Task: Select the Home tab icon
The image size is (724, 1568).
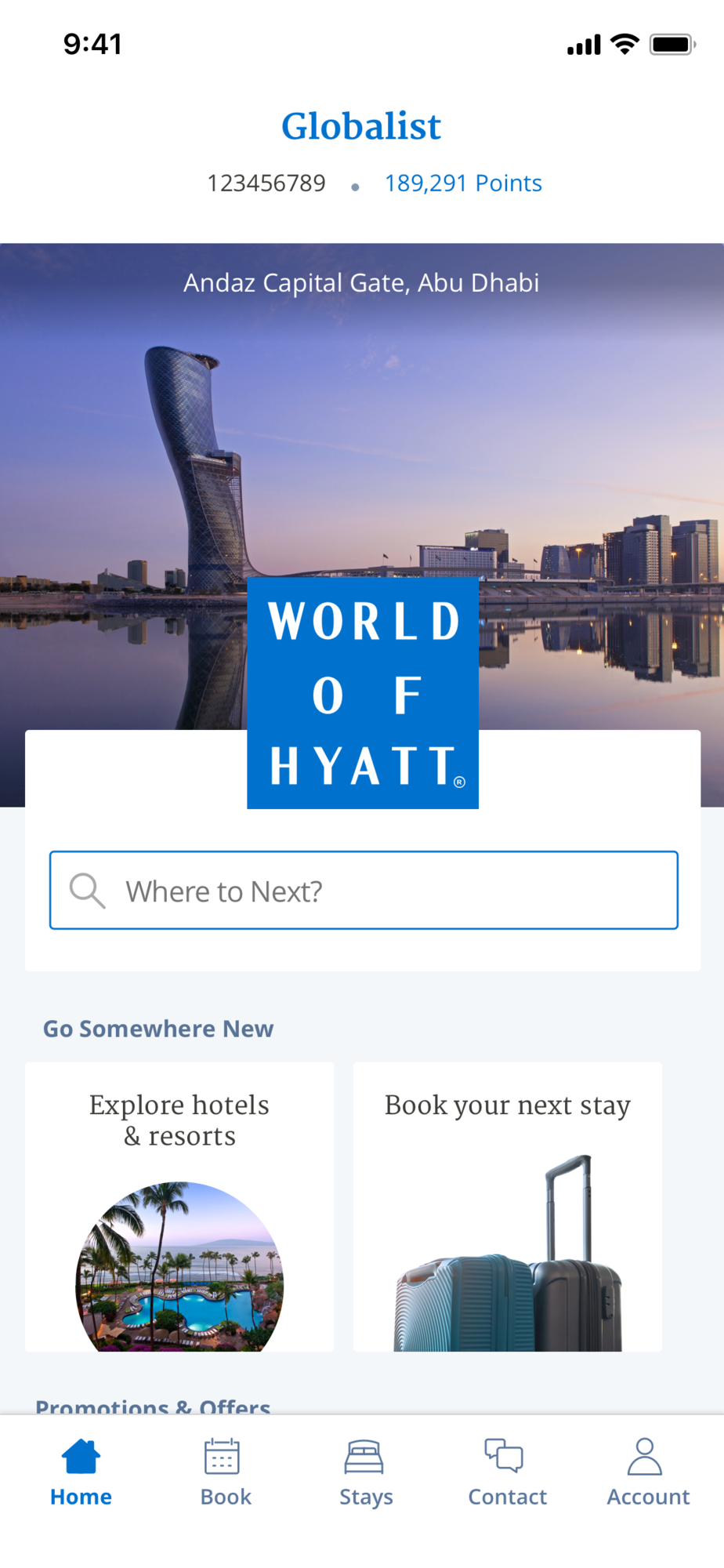Action: (x=81, y=1454)
